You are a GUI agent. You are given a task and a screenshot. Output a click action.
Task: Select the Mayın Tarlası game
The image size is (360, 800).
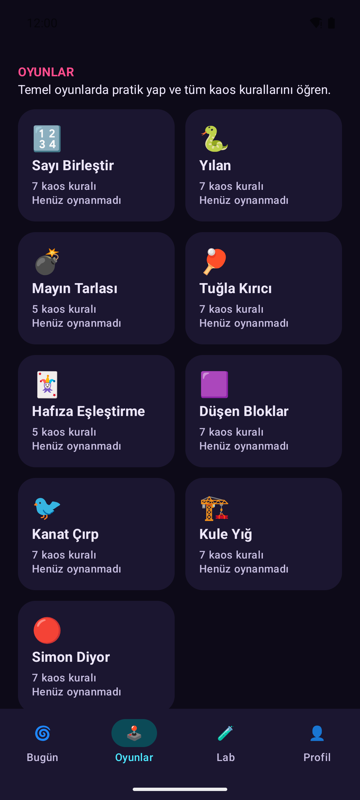[x=96, y=288]
